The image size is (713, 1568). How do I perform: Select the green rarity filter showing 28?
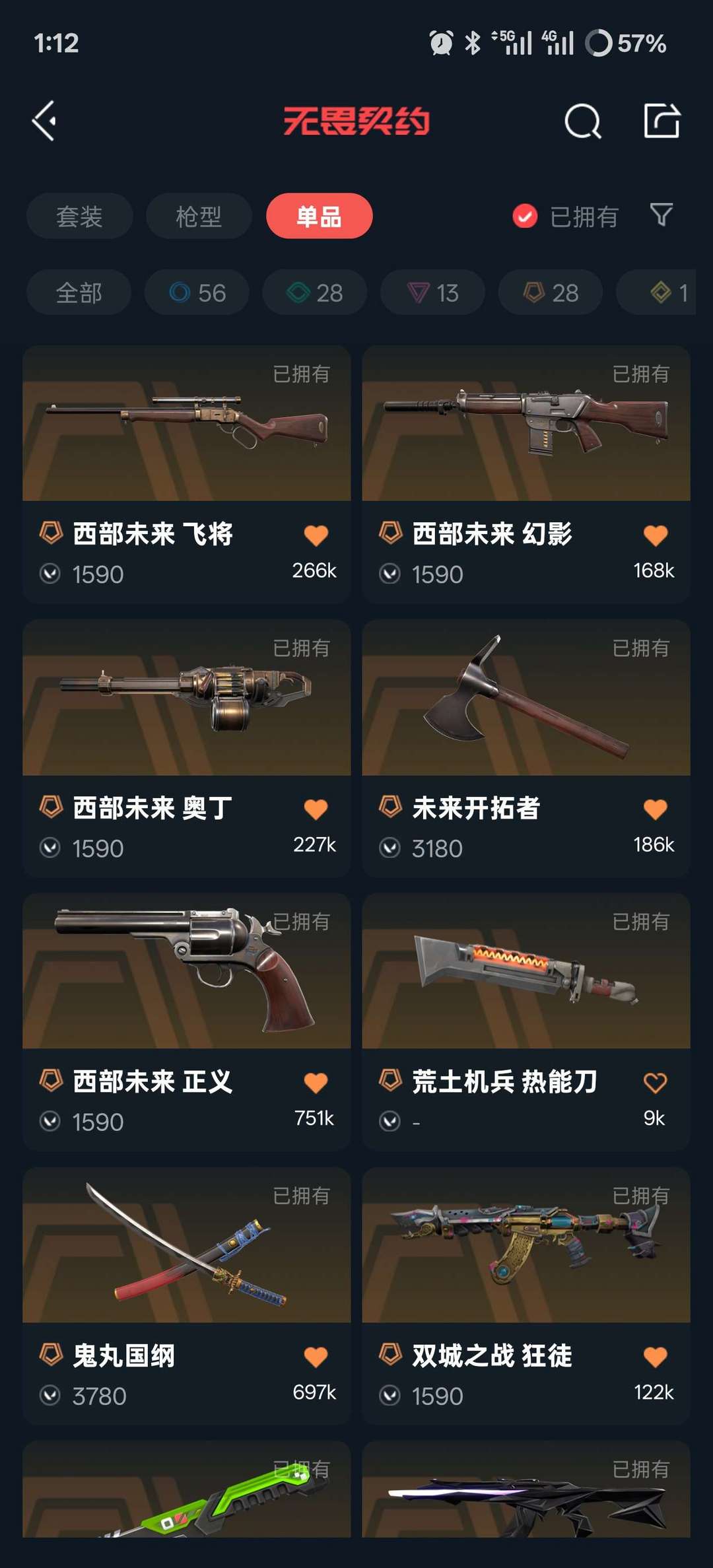click(x=314, y=292)
